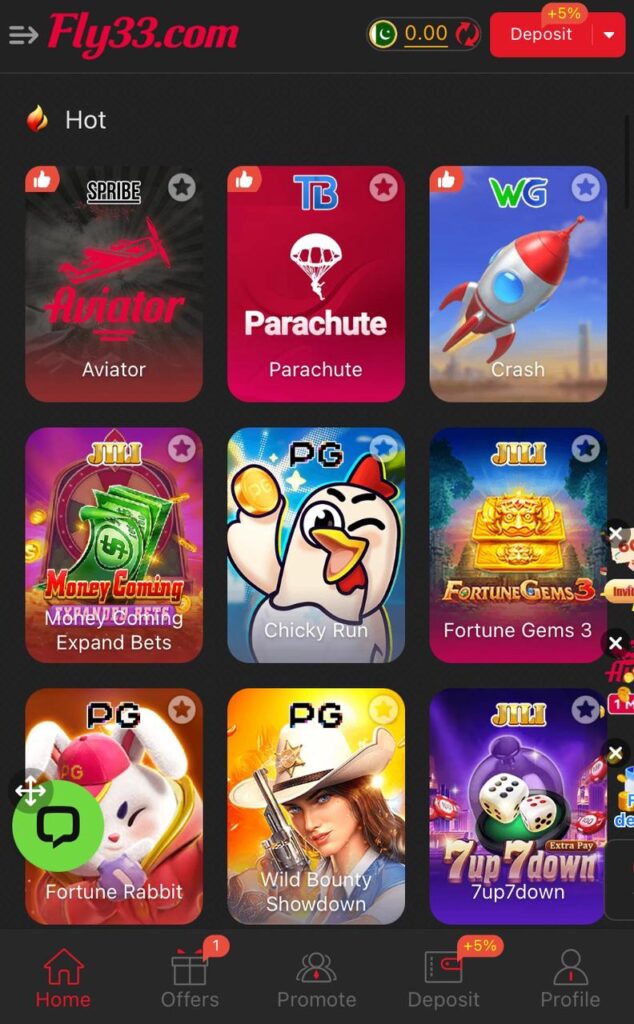Expand the Deposit dropdown arrow
This screenshot has height=1024, width=634.
coord(610,35)
